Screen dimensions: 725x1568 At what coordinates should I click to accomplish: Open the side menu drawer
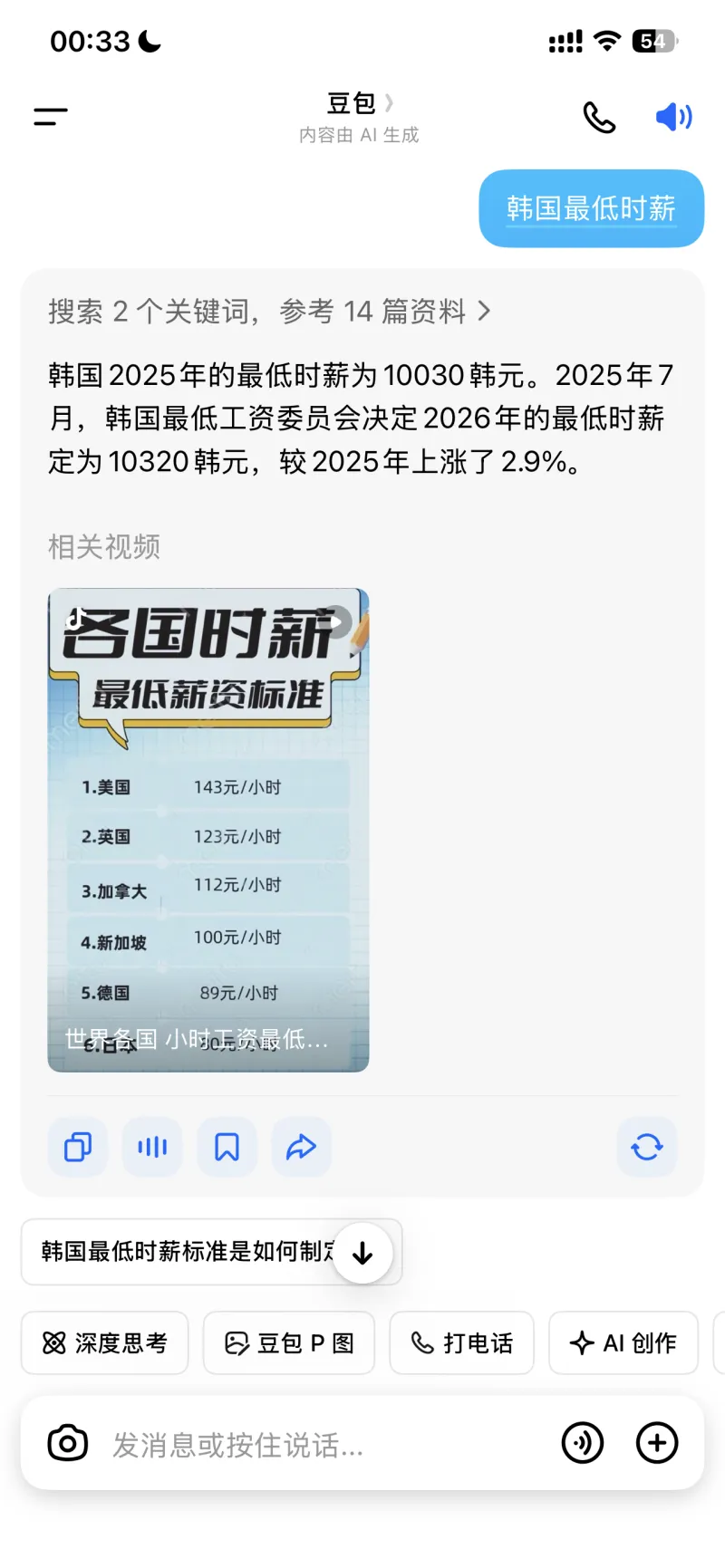point(51,117)
